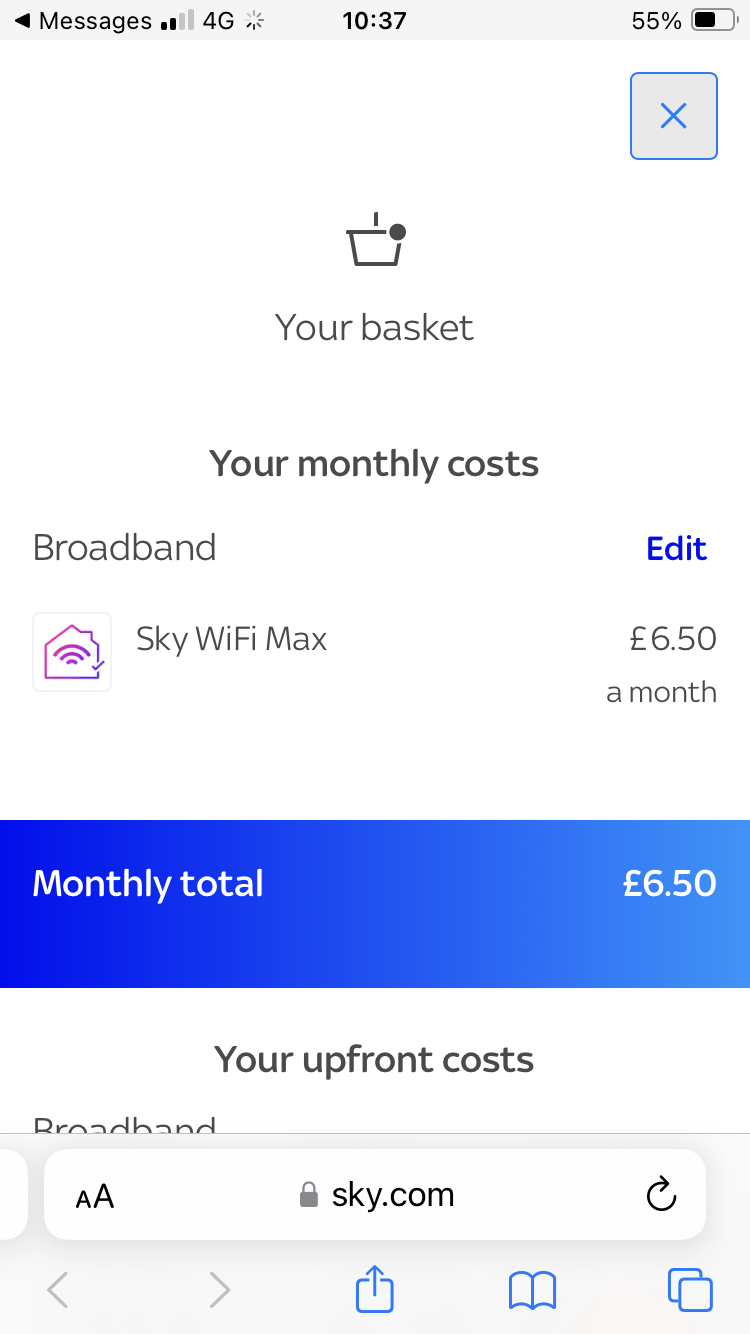Image resolution: width=750 pixels, height=1334 pixels.
Task: Tap the AA text size control
Action: (95, 1195)
